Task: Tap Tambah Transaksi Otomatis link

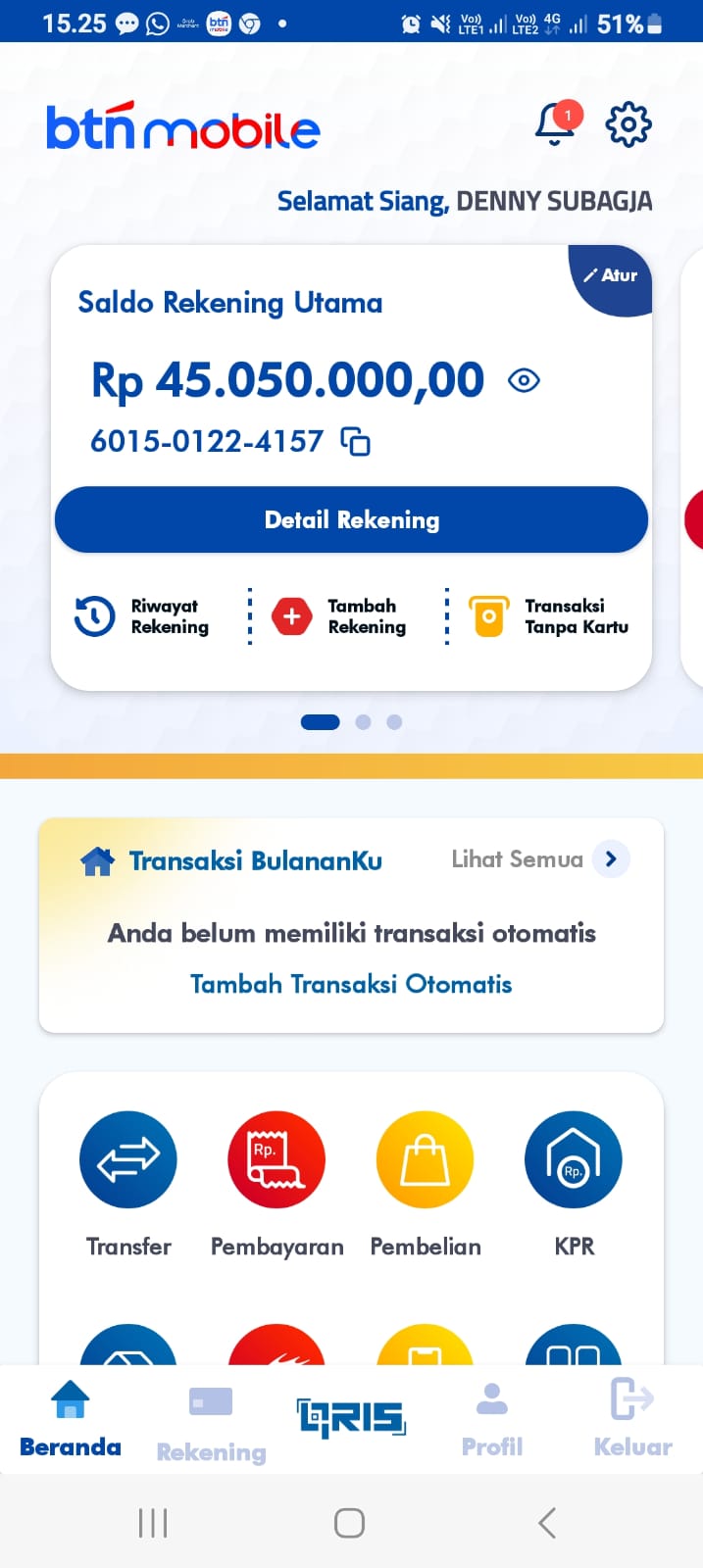Action: coord(351,984)
